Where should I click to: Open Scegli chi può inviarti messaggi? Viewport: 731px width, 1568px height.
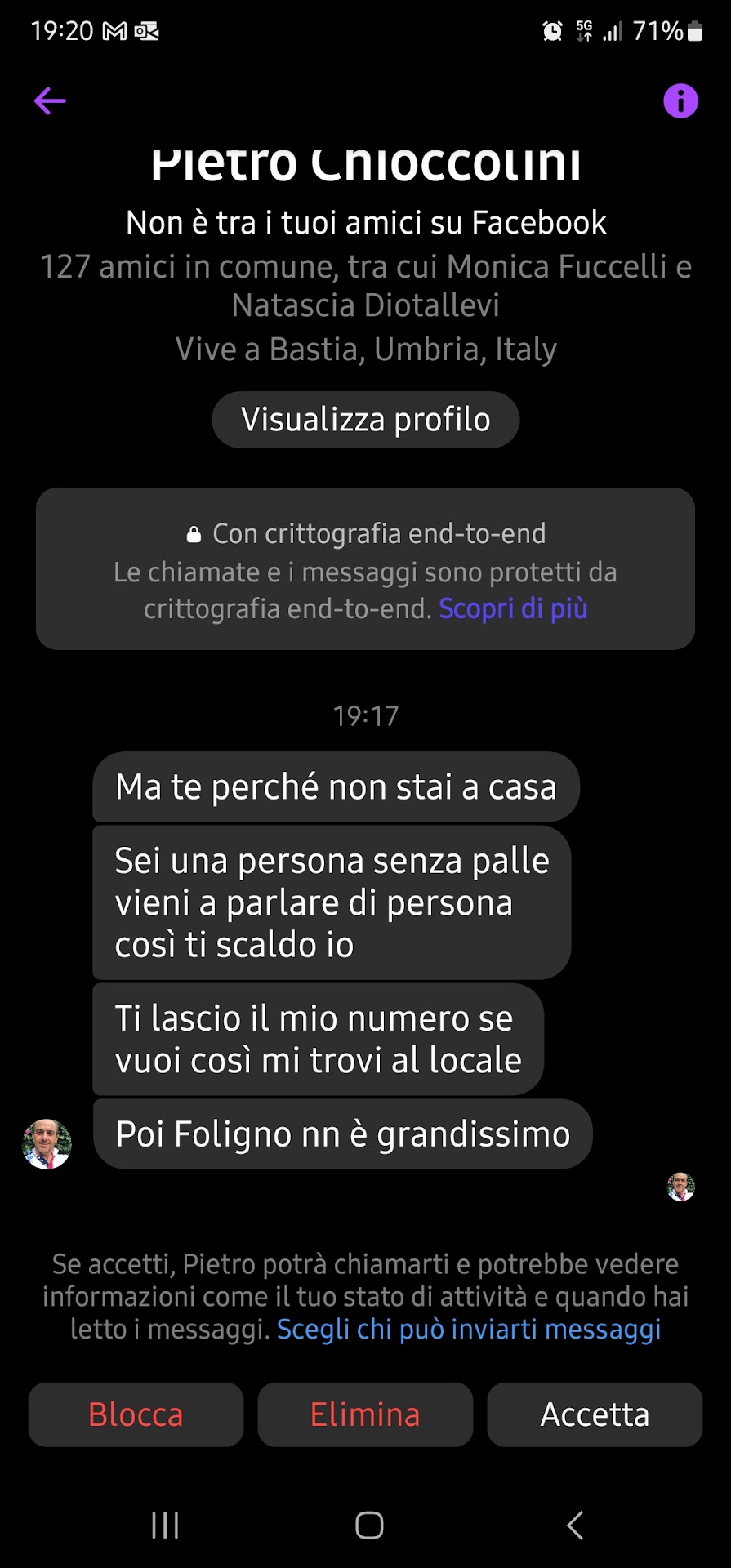468,1329
